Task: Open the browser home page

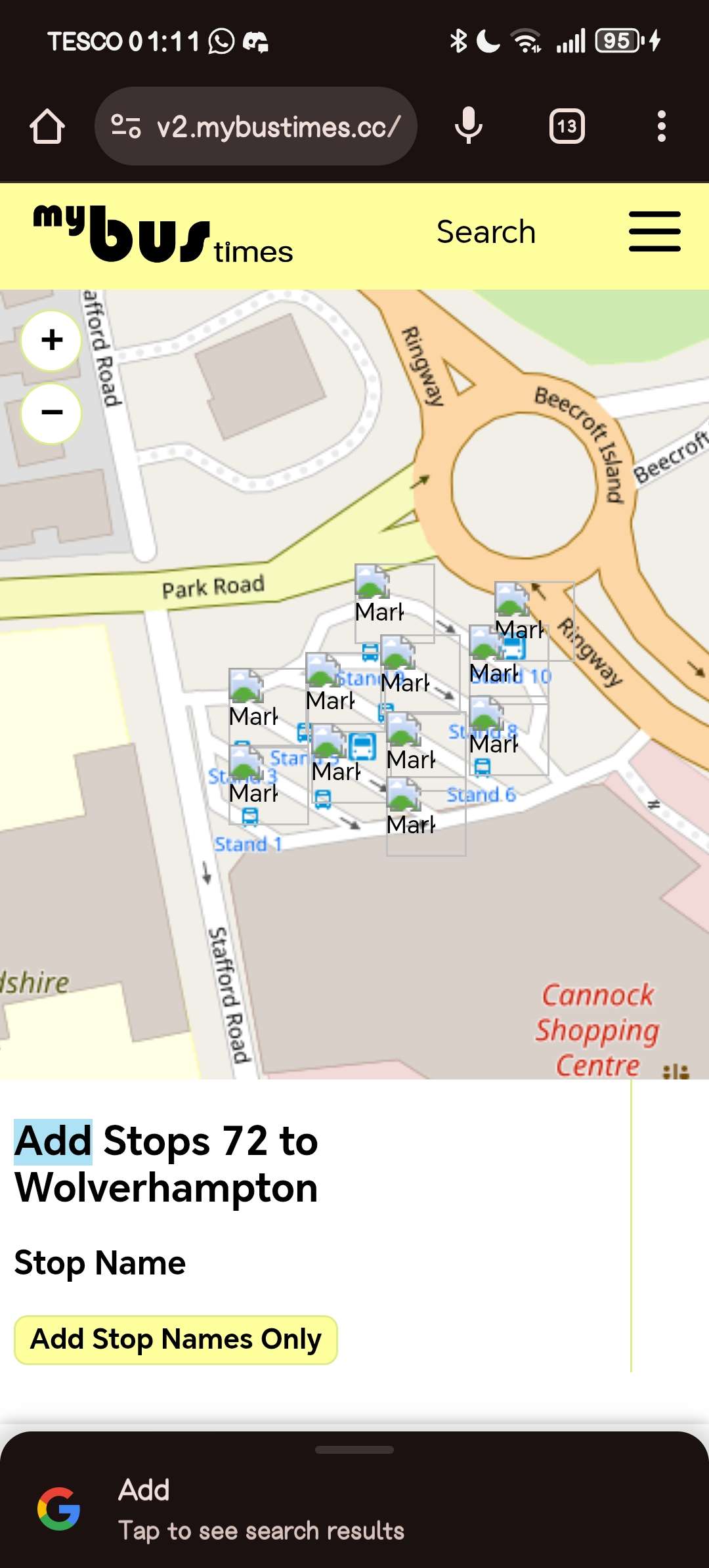Action: point(47,126)
